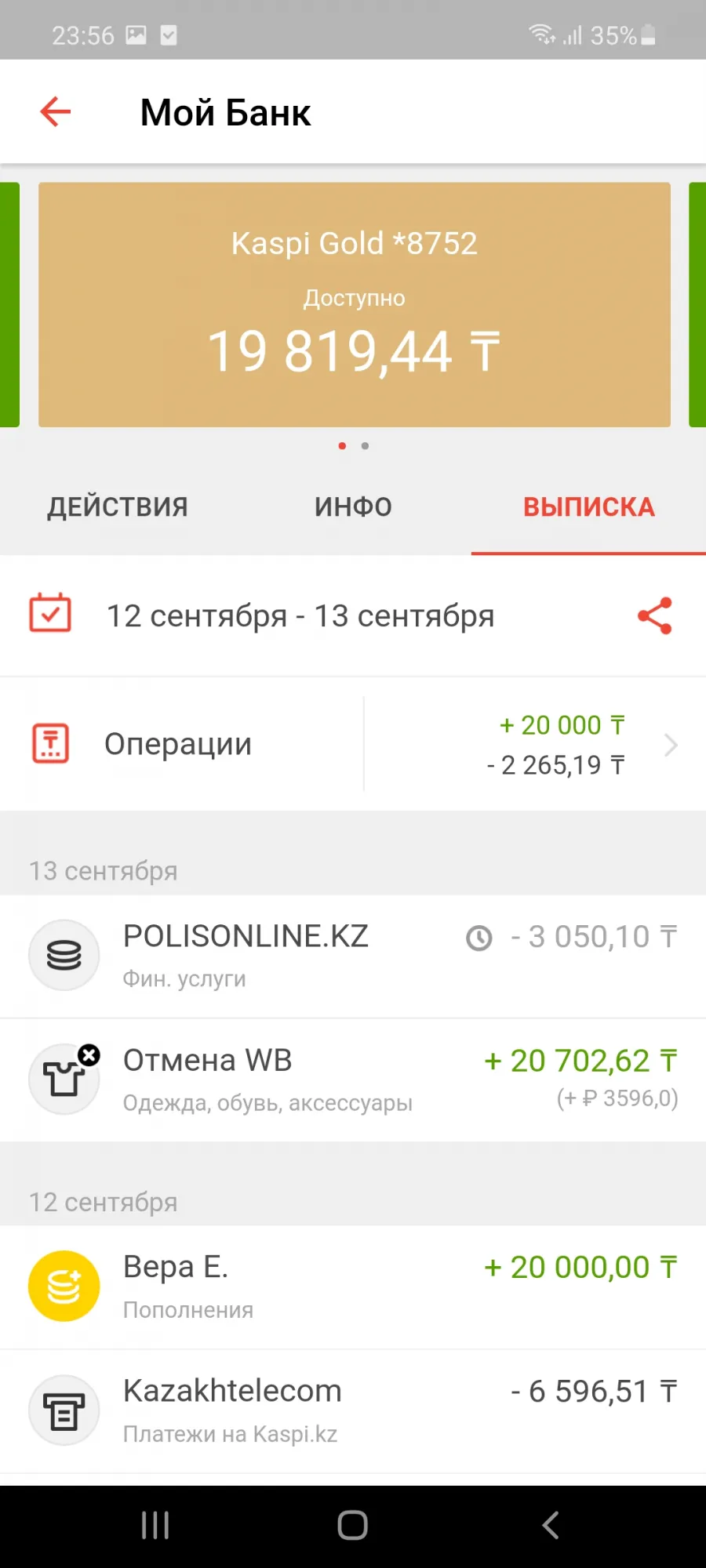Open recent apps from navigation bar
706x1568 pixels.
[155, 1525]
